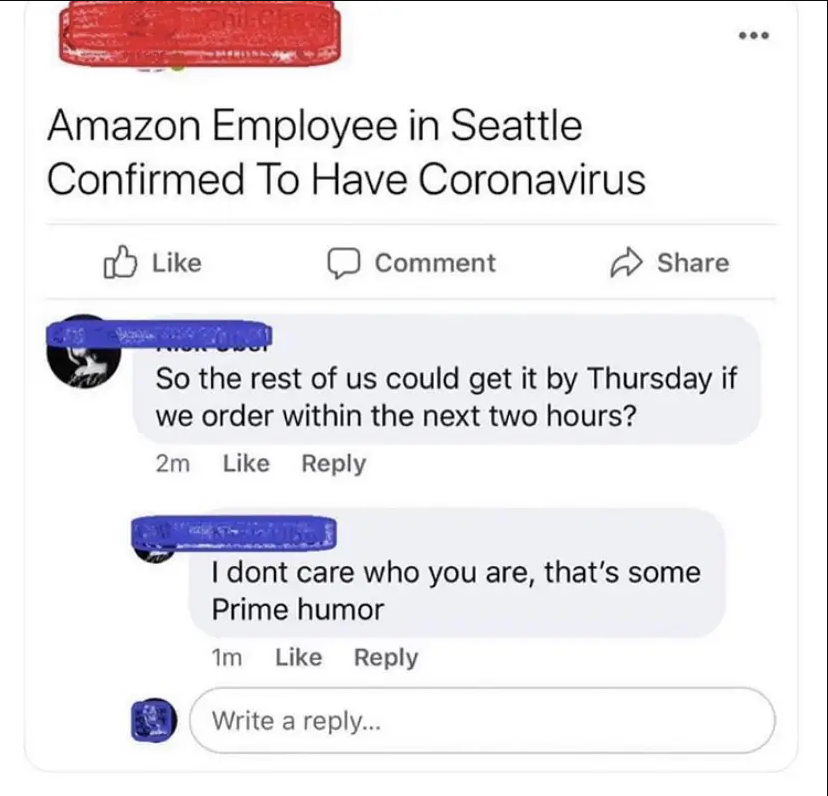This screenshot has width=828, height=796.
Task: Open the three-dot post options menu
Action: (x=754, y=35)
